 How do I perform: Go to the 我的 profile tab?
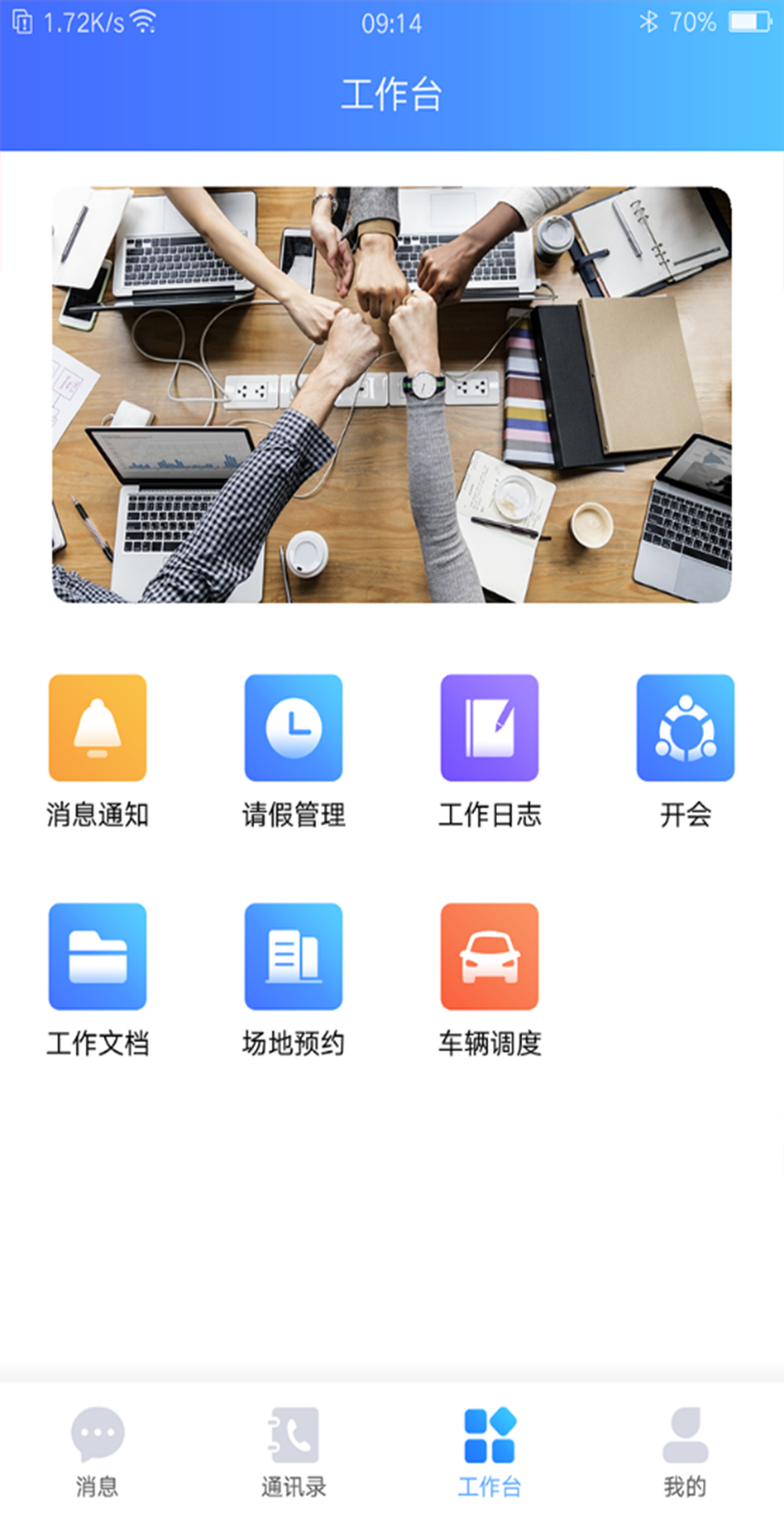685,1450
